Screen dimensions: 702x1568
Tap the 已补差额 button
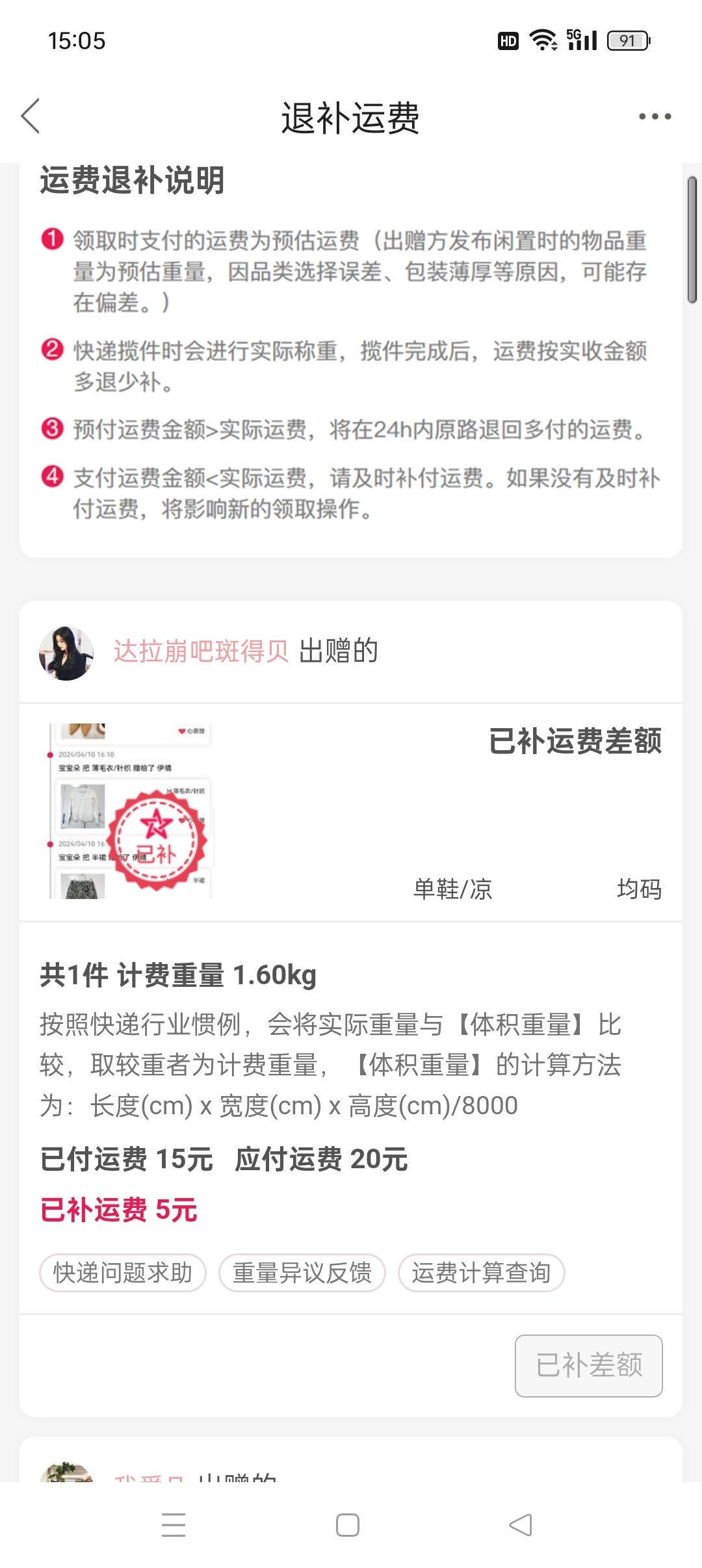(589, 1365)
